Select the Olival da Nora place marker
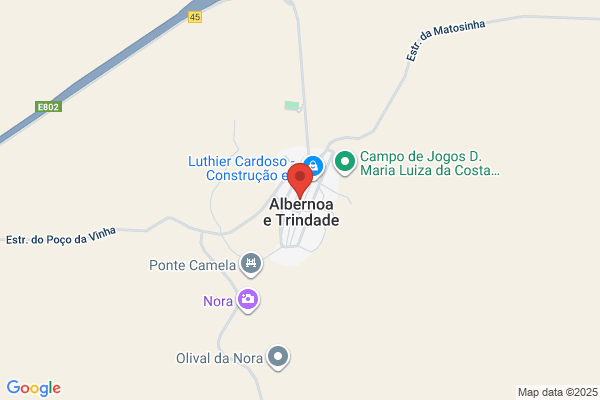Screen dimensions: 600x400 point(278,358)
